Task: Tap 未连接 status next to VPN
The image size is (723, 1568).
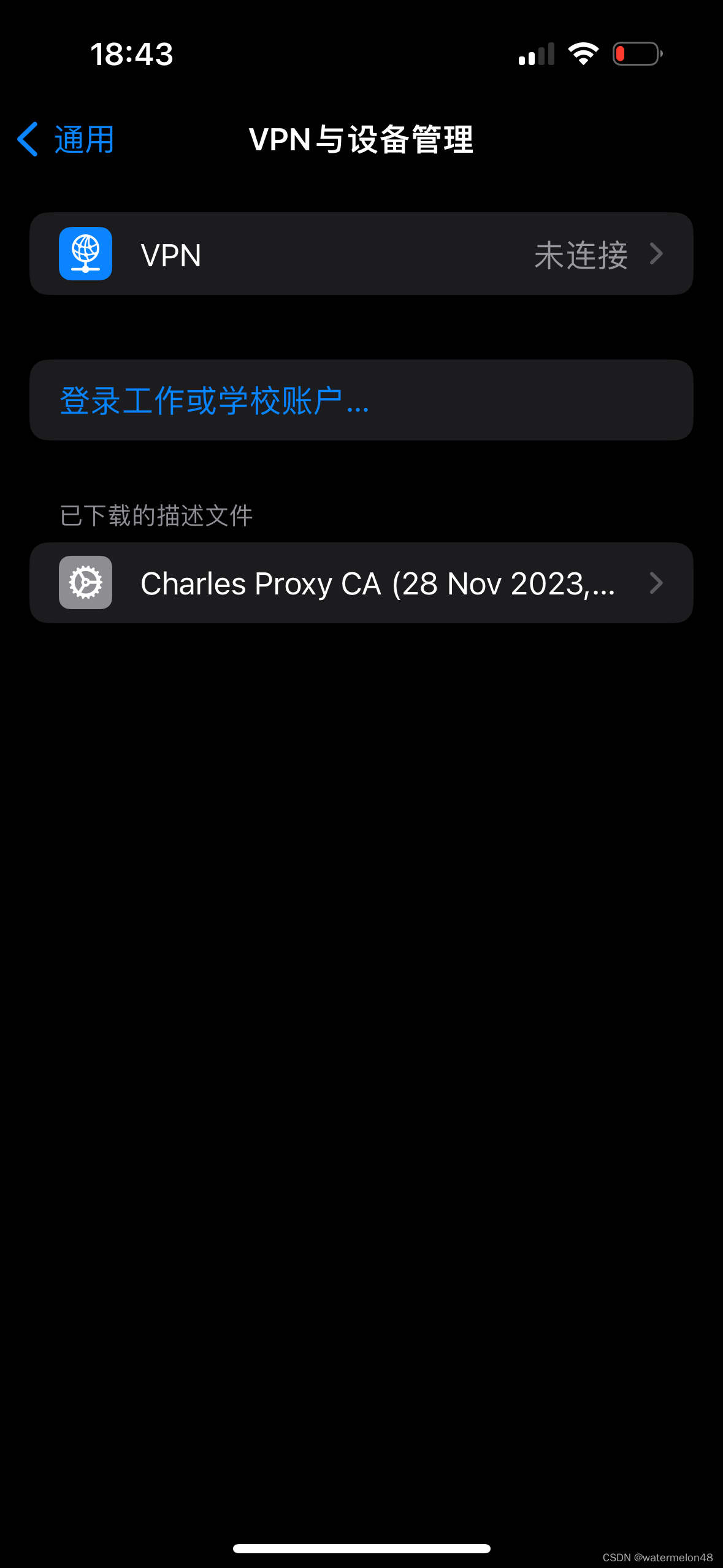Action: click(x=581, y=253)
